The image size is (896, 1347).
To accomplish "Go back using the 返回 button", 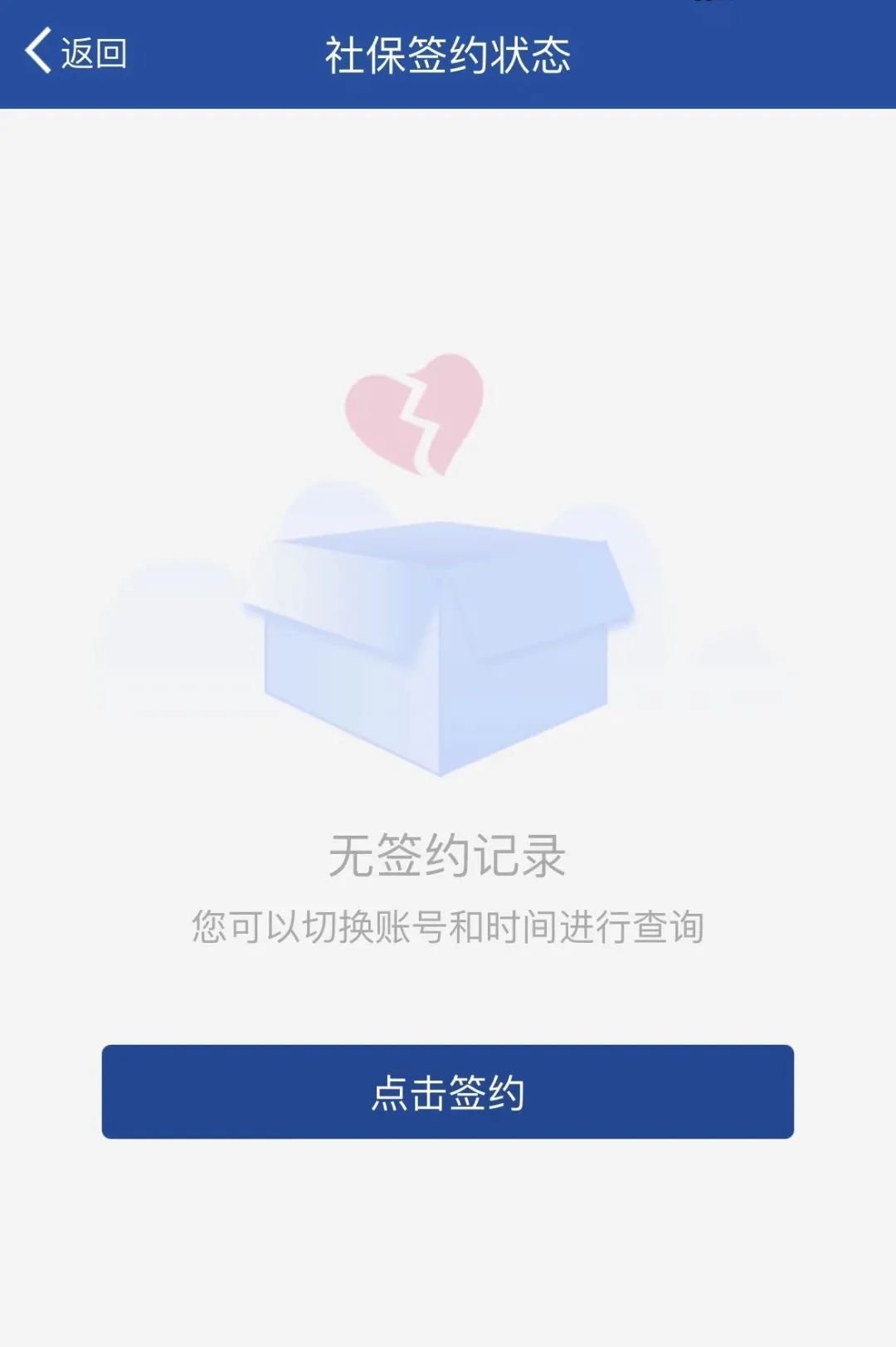I will pos(75,53).
